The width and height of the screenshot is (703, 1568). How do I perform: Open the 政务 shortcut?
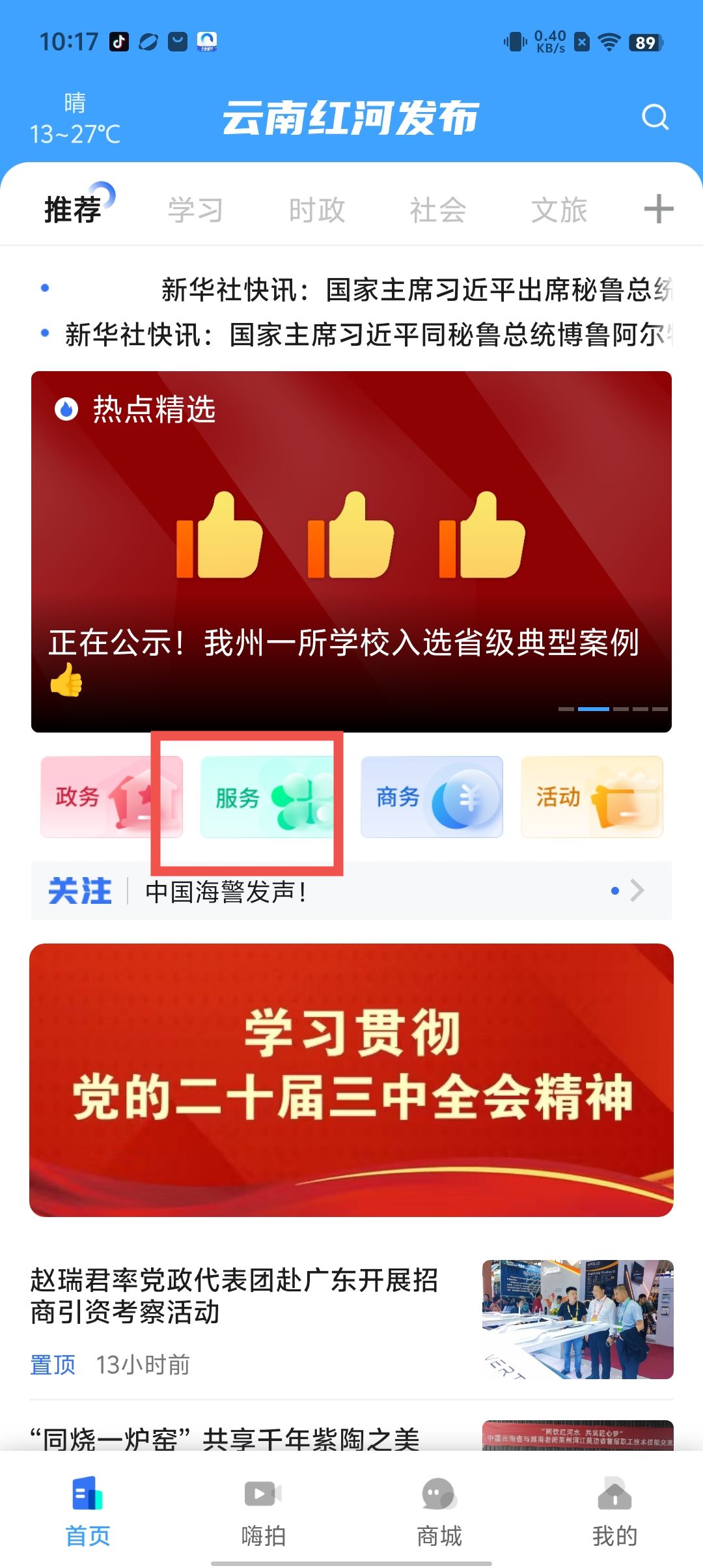[111, 796]
